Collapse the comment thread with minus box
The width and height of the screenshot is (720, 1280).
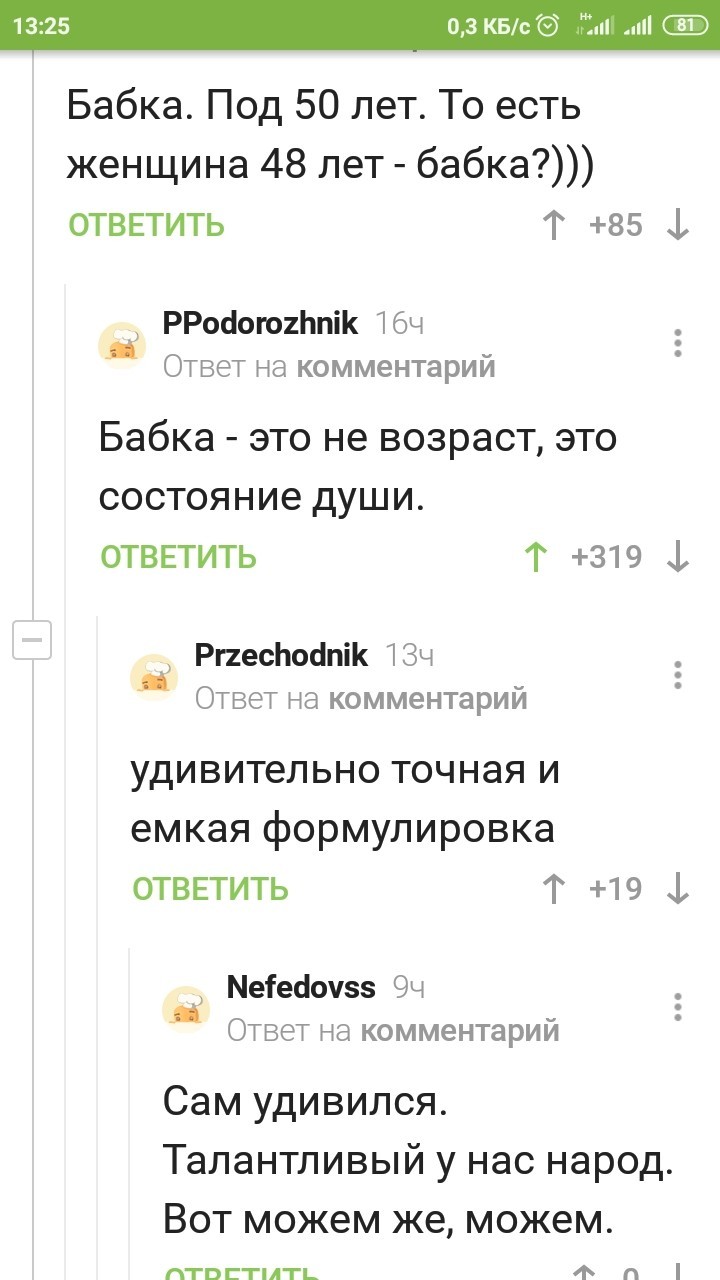click(32, 640)
